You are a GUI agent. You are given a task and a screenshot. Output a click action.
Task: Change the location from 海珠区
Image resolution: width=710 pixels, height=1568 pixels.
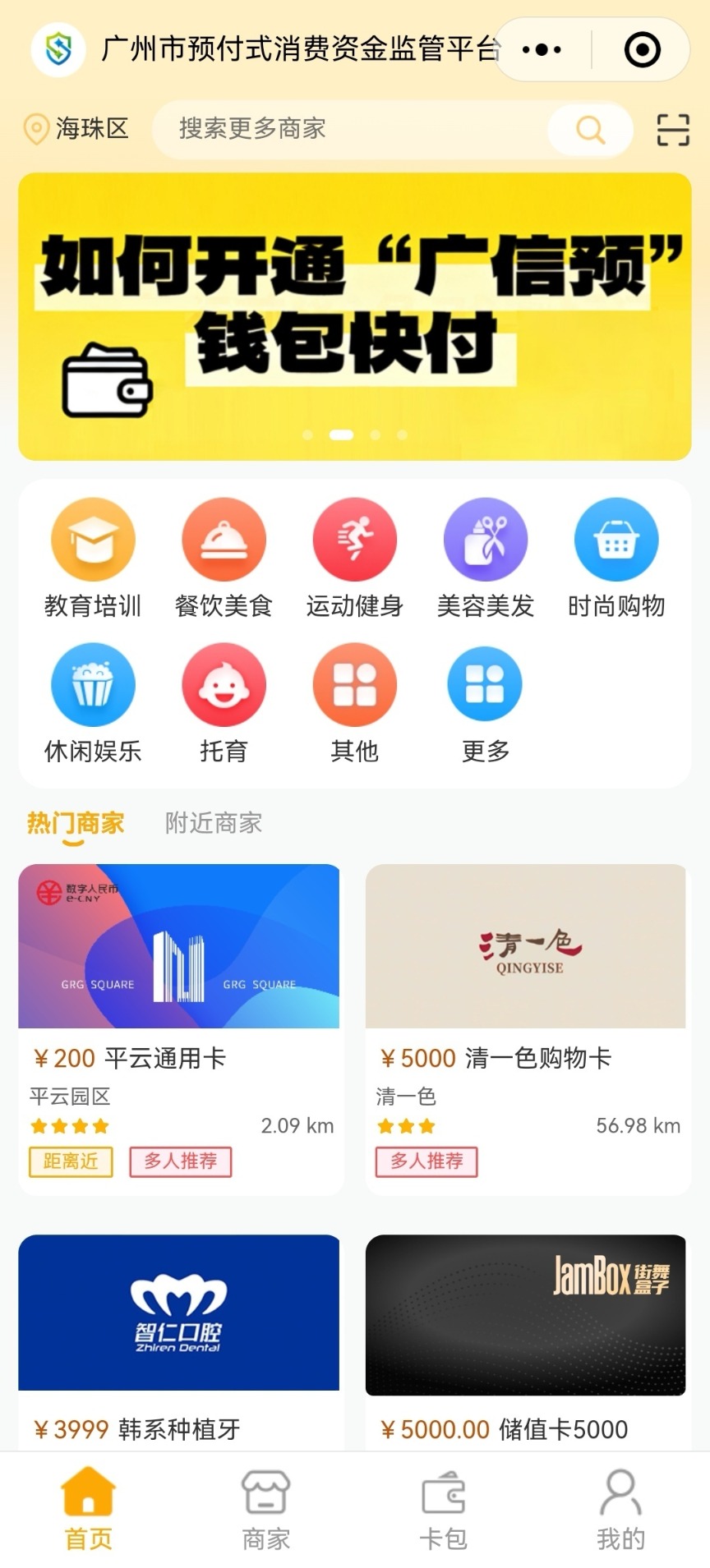(x=76, y=129)
